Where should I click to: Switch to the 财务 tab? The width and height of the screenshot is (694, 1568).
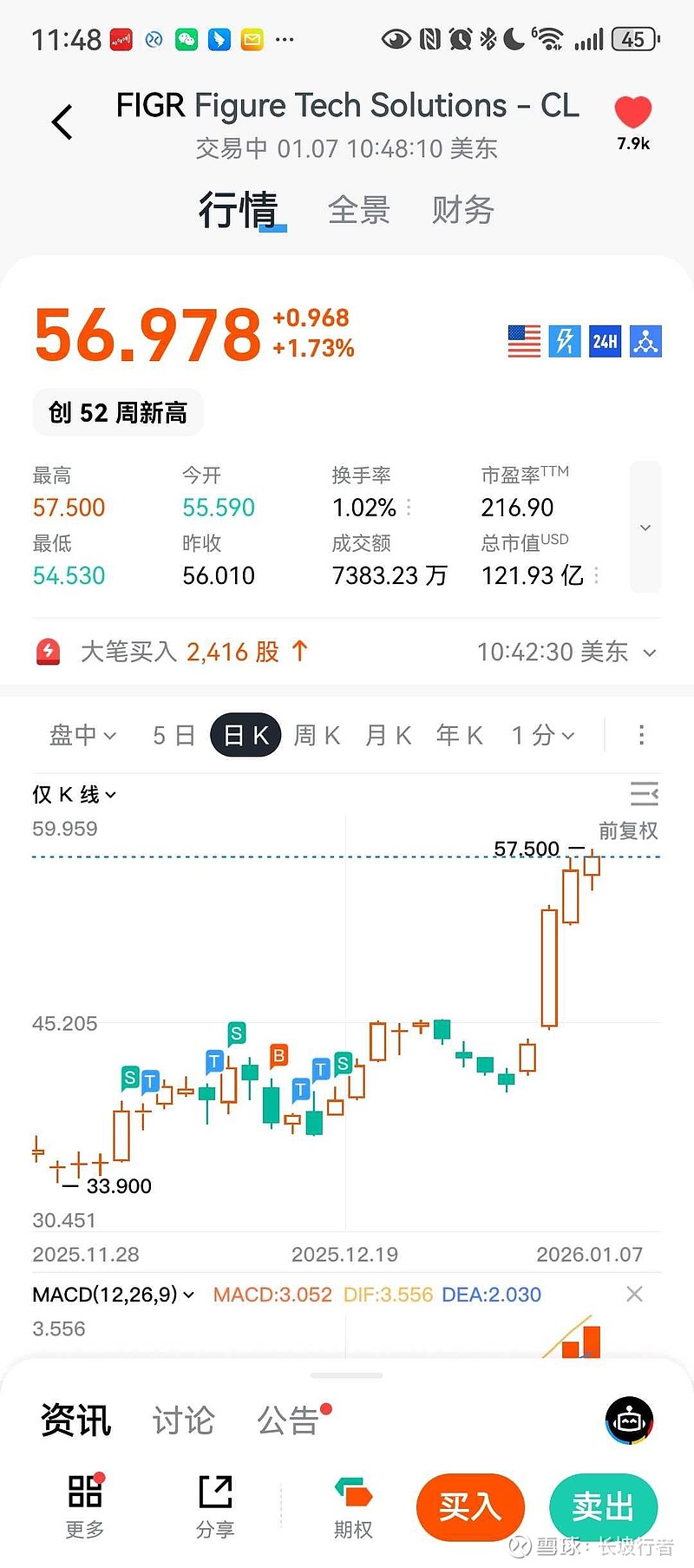click(462, 210)
